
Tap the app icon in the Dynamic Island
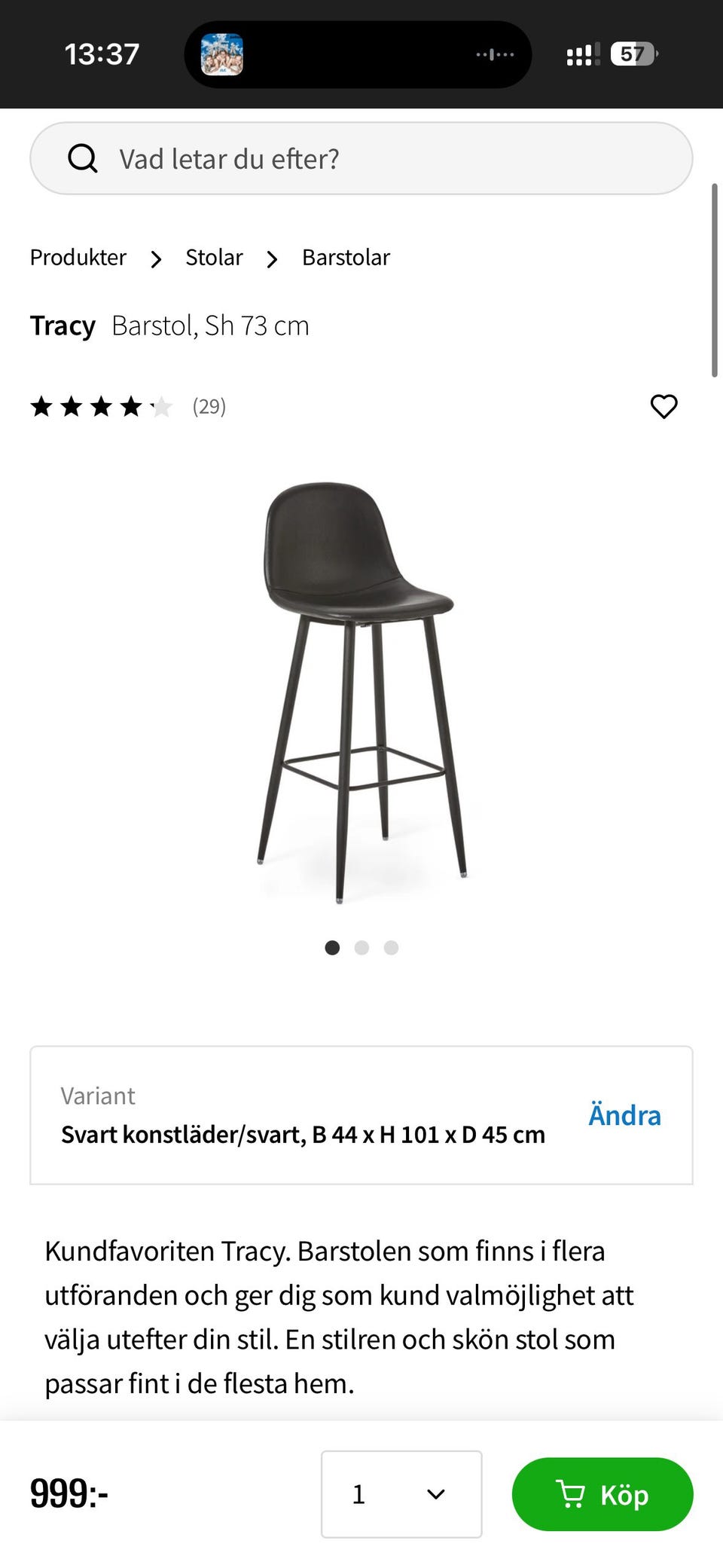(223, 53)
